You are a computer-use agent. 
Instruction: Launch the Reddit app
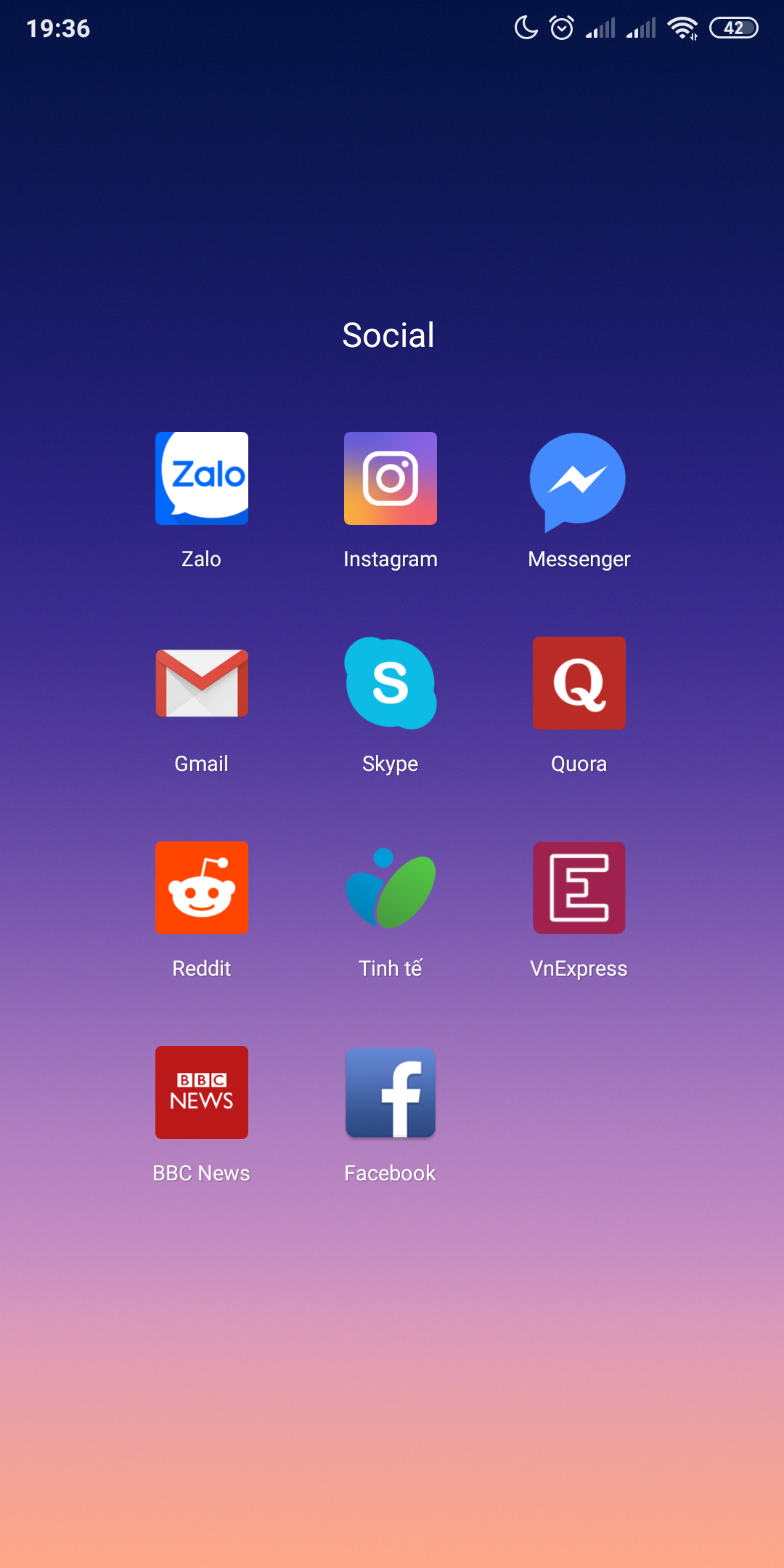tap(202, 888)
